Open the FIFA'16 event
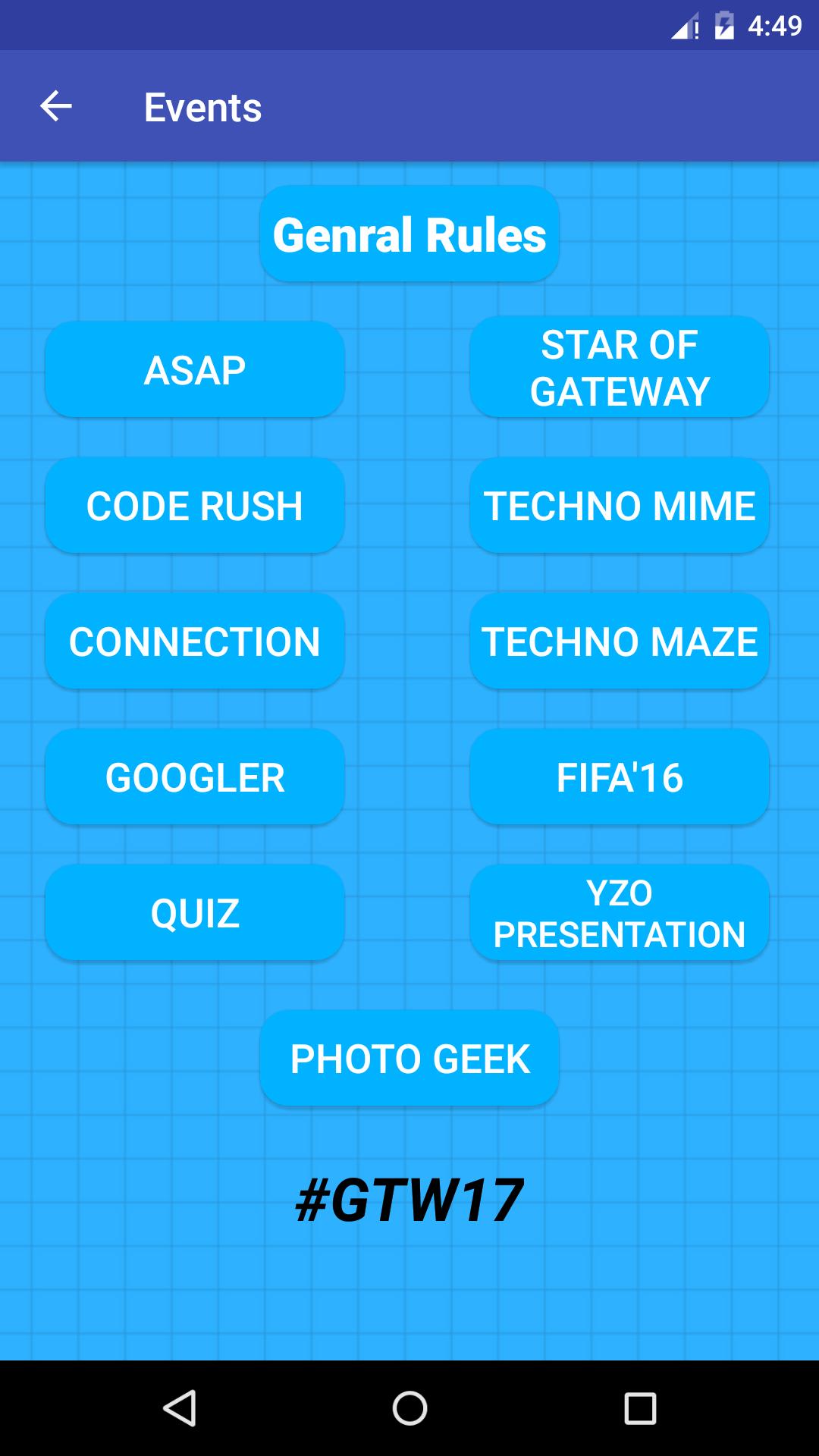Viewport: 819px width, 1456px height. coord(620,777)
